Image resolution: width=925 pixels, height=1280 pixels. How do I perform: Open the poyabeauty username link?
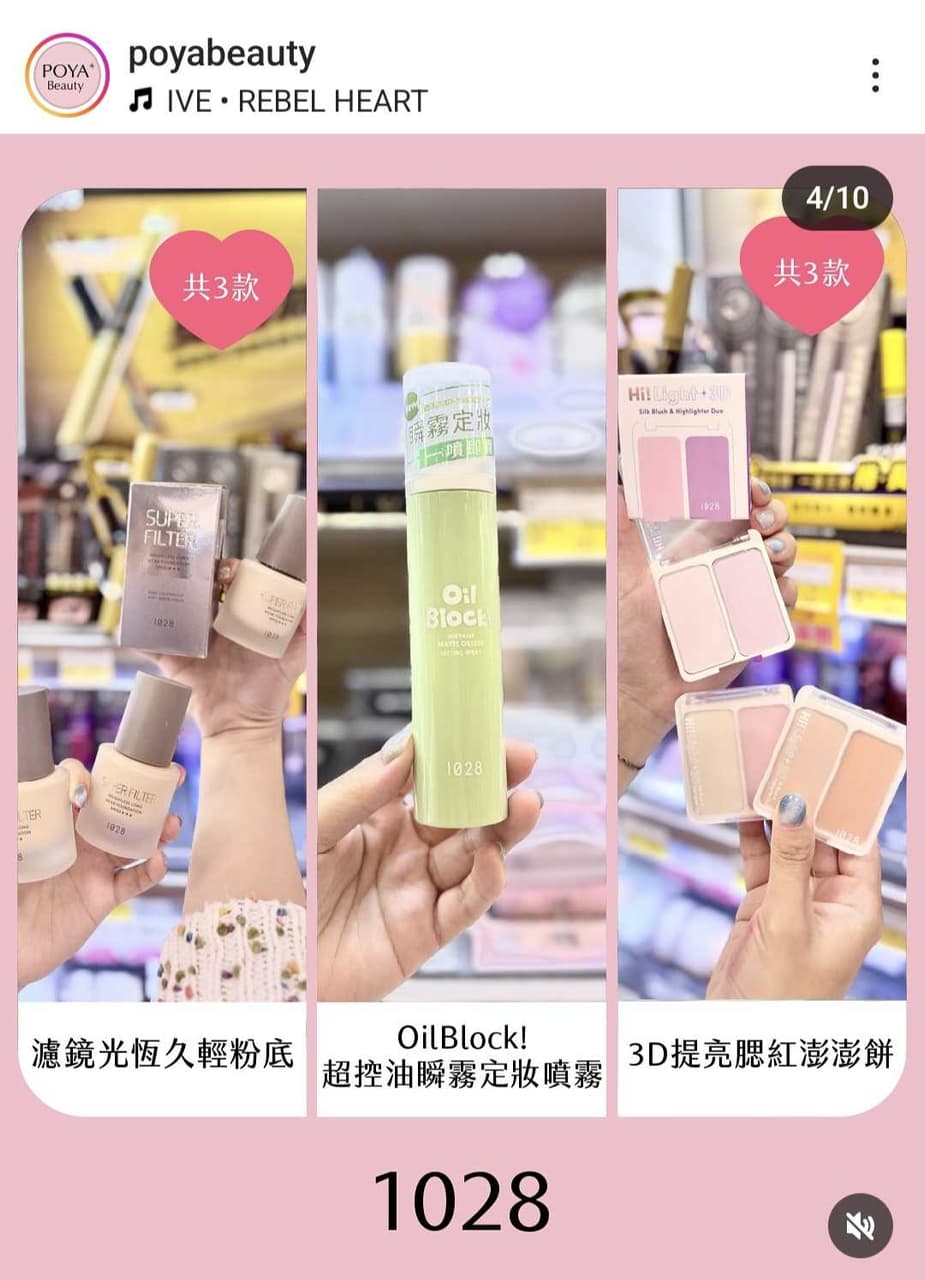click(x=221, y=54)
